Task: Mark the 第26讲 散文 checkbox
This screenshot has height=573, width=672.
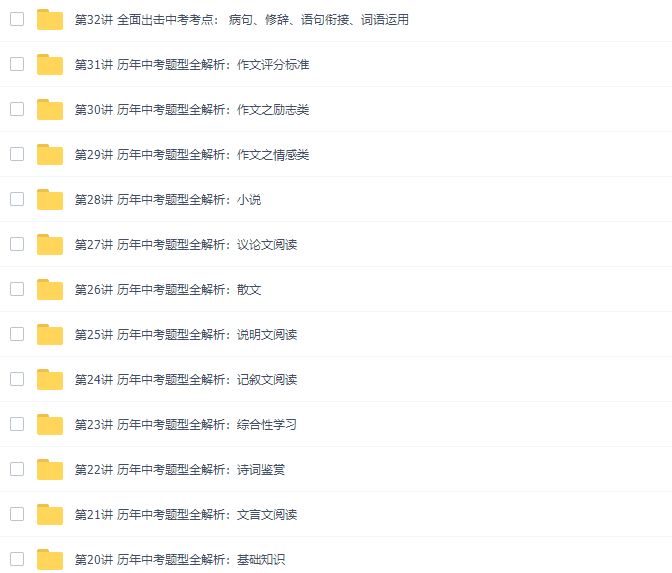Action: point(17,289)
